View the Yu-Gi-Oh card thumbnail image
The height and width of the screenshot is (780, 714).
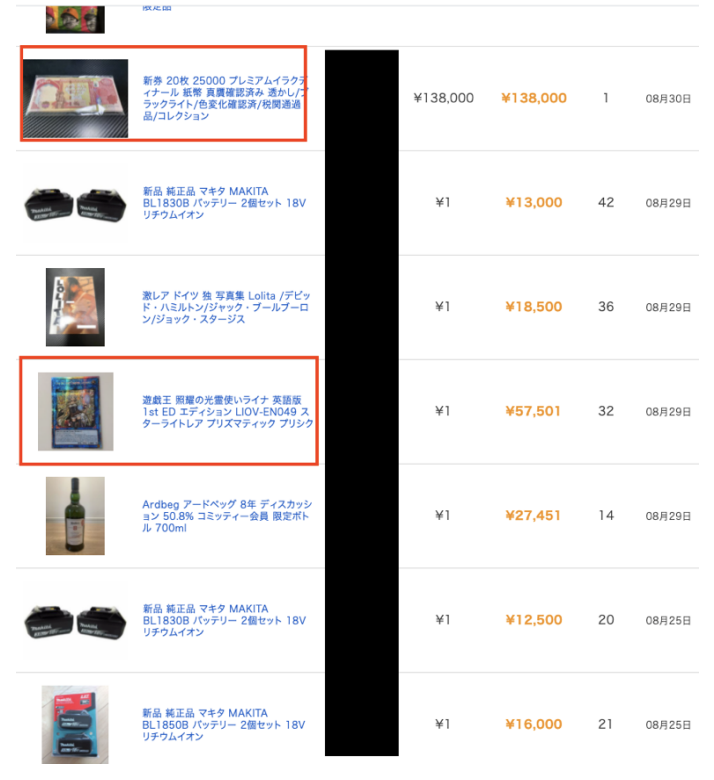pos(75,411)
